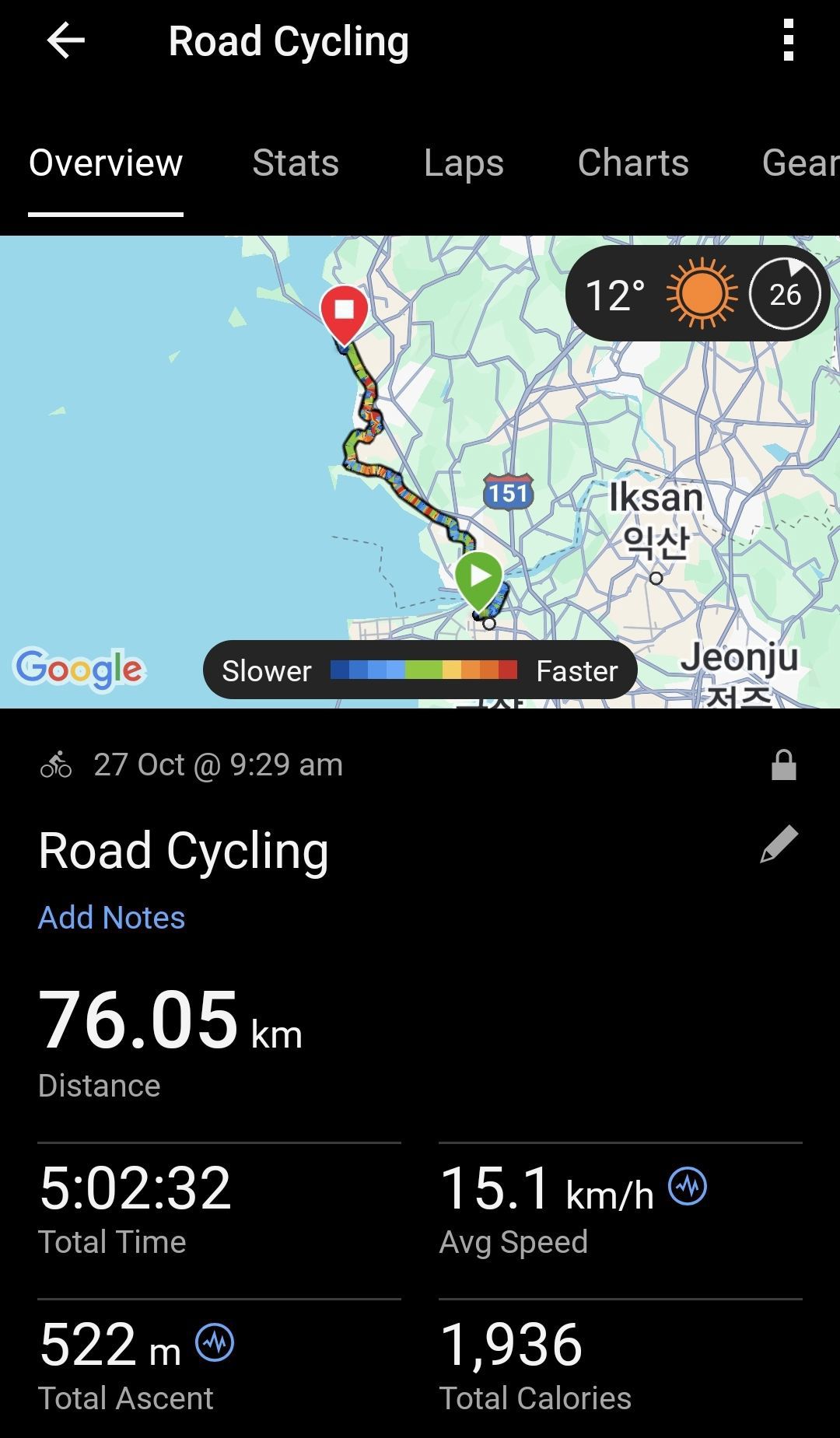Open the Charts tab
The width and height of the screenshot is (840, 1438).
click(x=633, y=163)
